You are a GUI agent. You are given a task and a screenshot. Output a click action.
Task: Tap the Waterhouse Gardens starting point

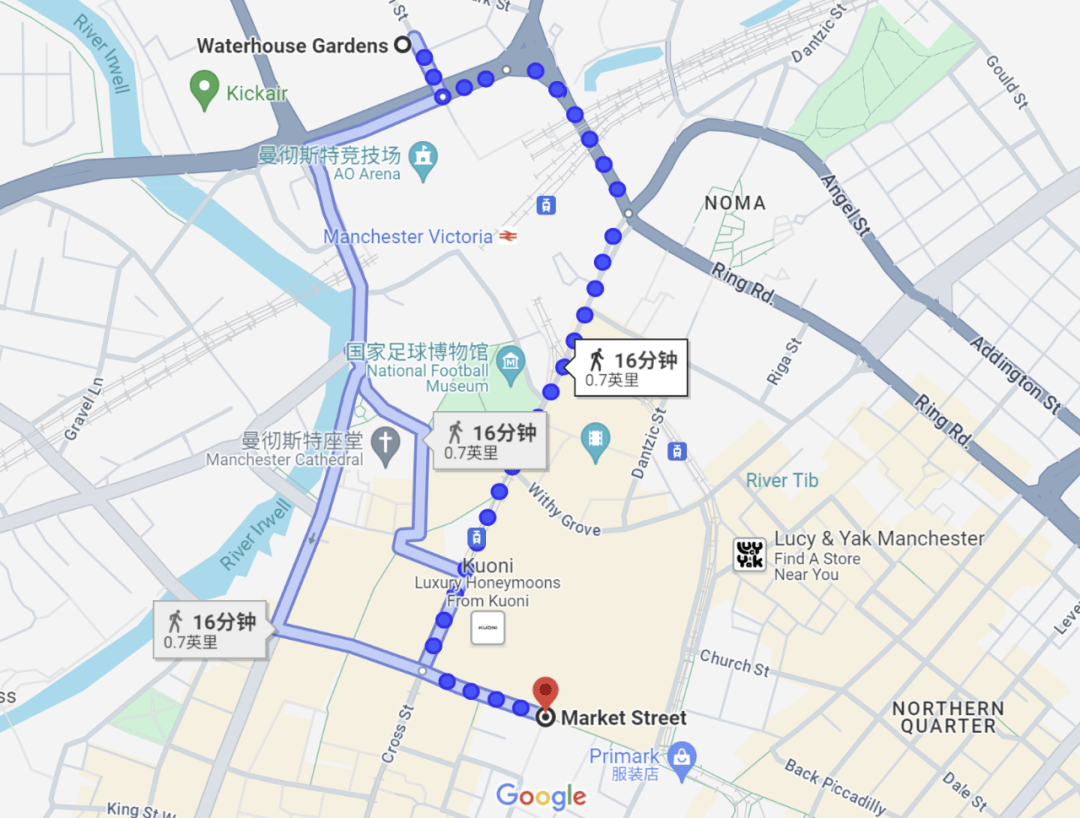402,44
